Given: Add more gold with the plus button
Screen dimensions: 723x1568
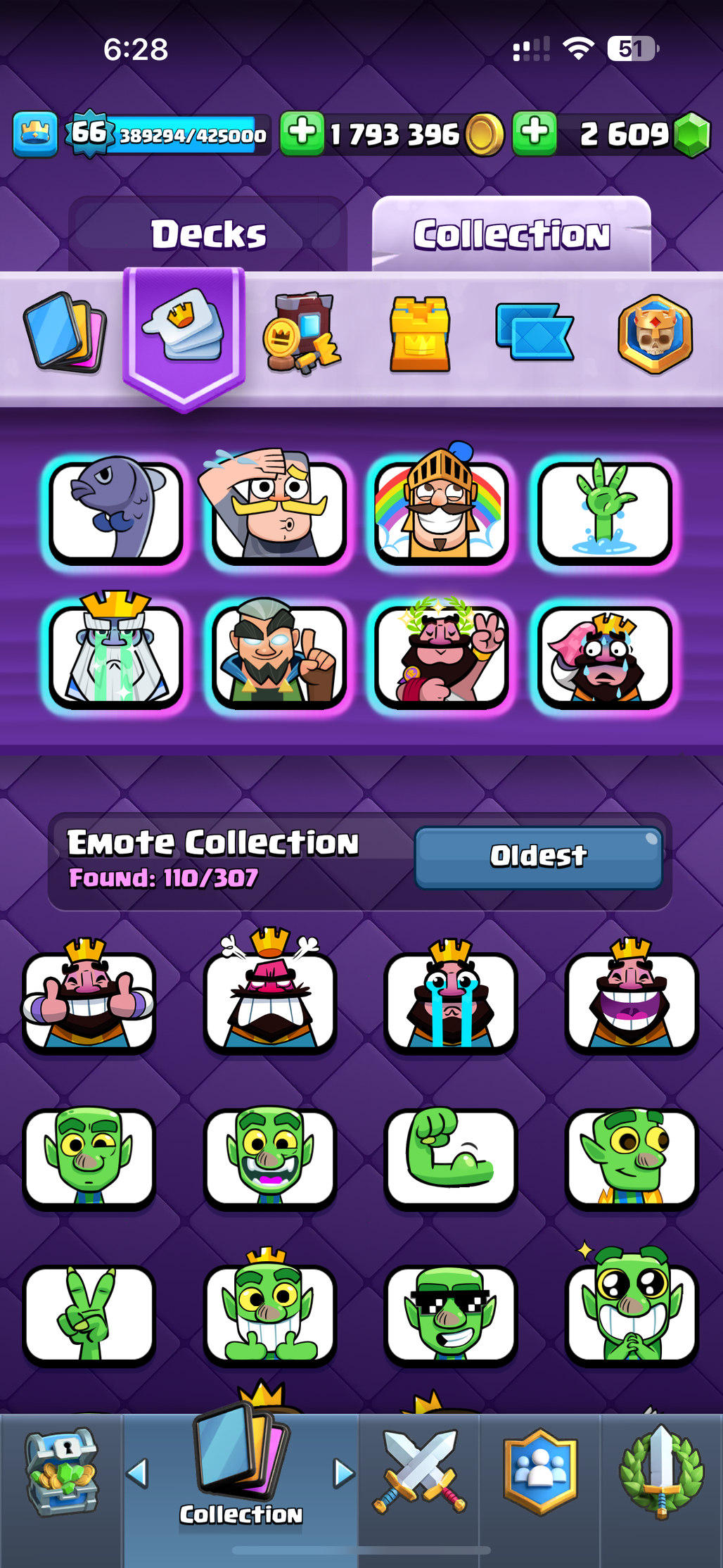Looking at the screenshot, I should pos(302,132).
